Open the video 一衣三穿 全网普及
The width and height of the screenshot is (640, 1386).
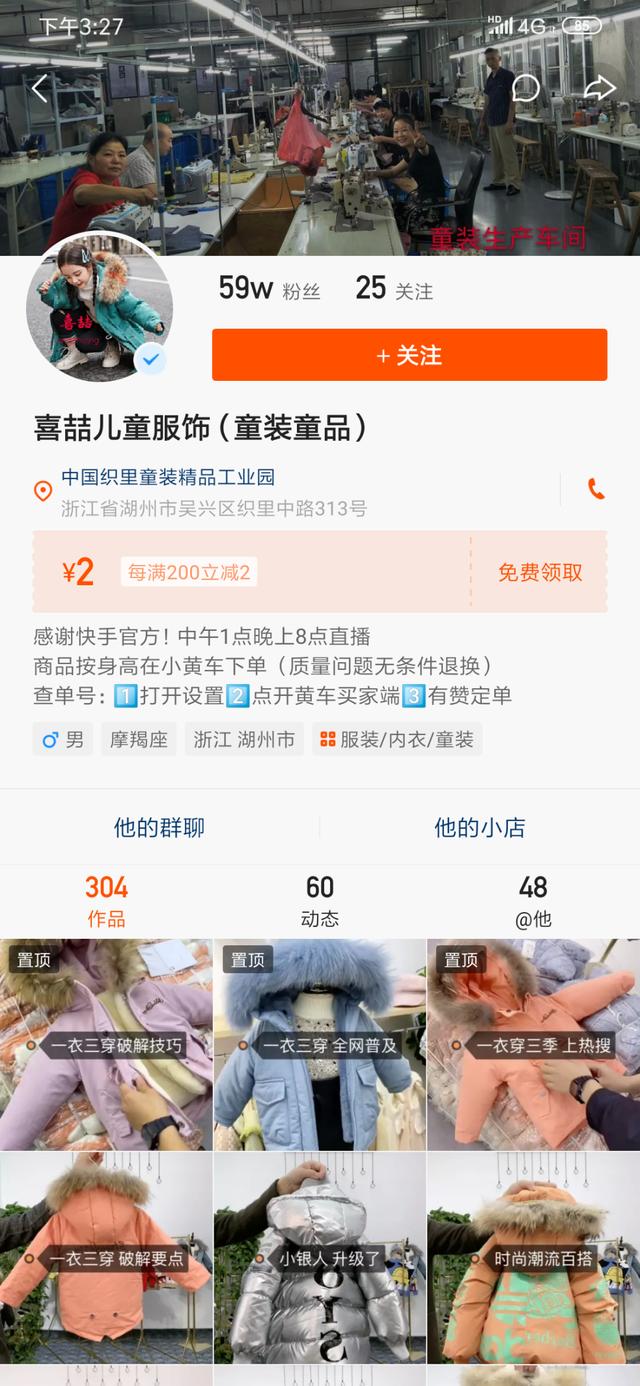click(x=320, y=1044)
